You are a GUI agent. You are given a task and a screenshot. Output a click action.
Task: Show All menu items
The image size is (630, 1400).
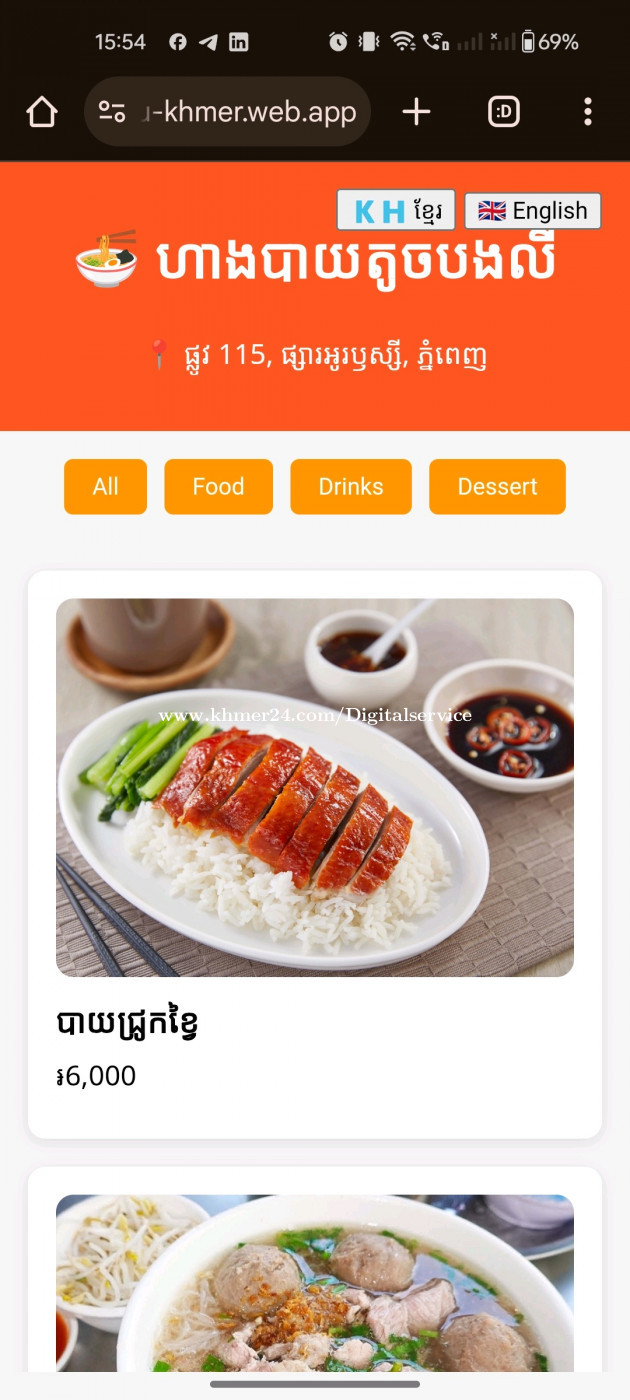click(x=105, y=487)
